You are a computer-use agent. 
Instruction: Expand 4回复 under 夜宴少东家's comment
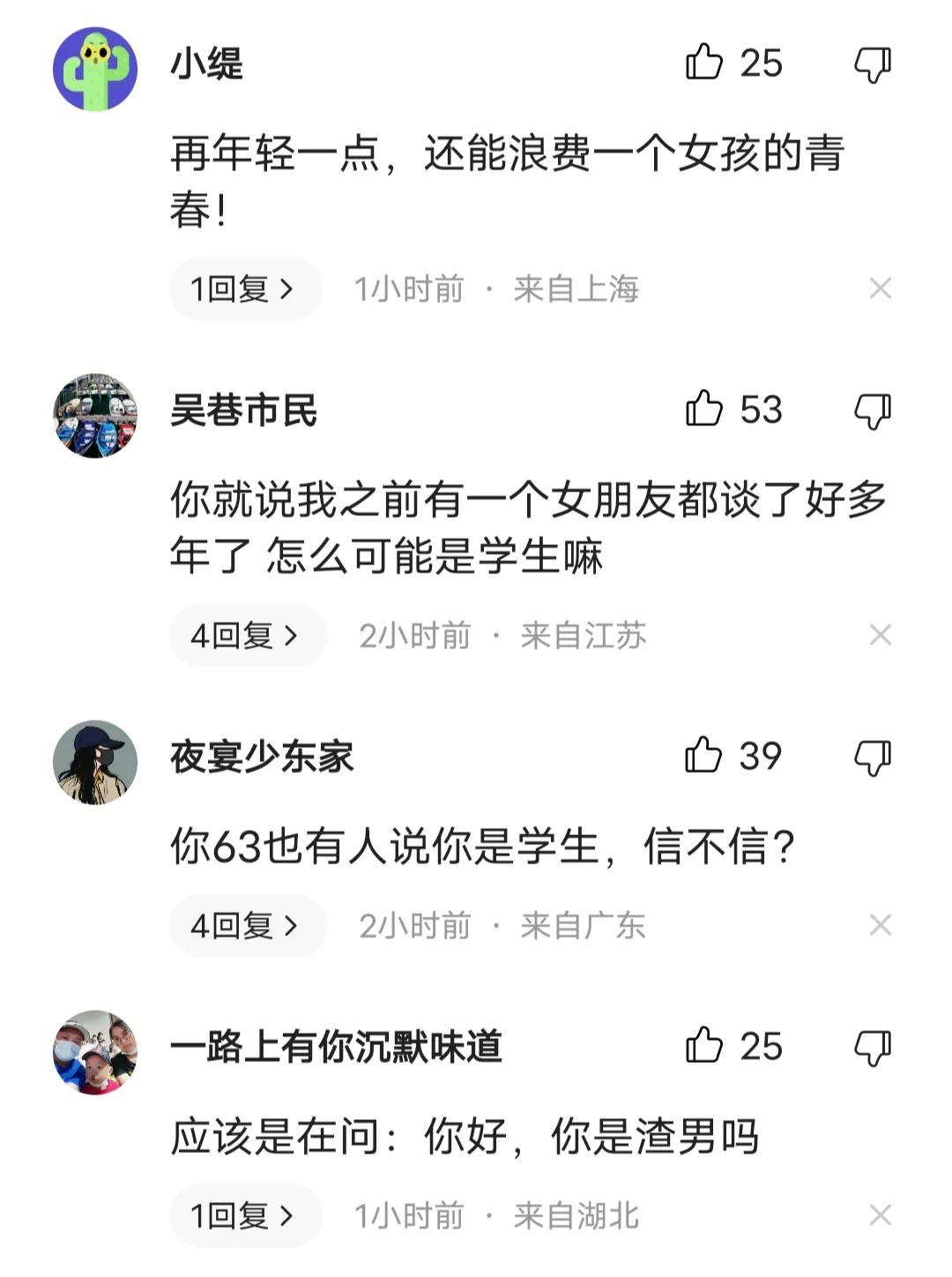click(247, 925)
